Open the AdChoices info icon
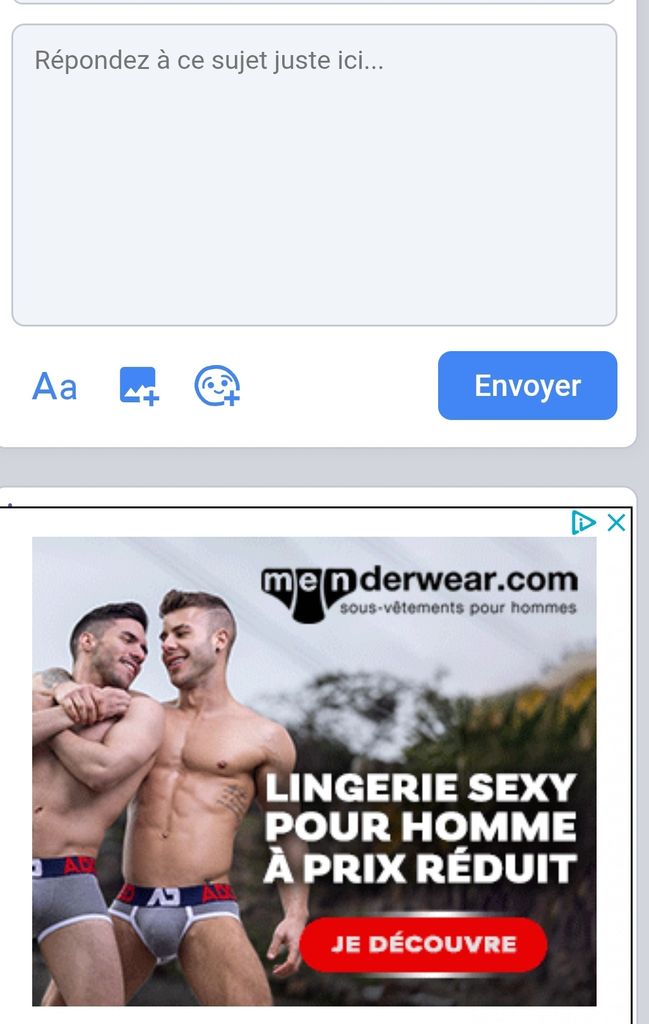649x1024 pixels. 583,522
